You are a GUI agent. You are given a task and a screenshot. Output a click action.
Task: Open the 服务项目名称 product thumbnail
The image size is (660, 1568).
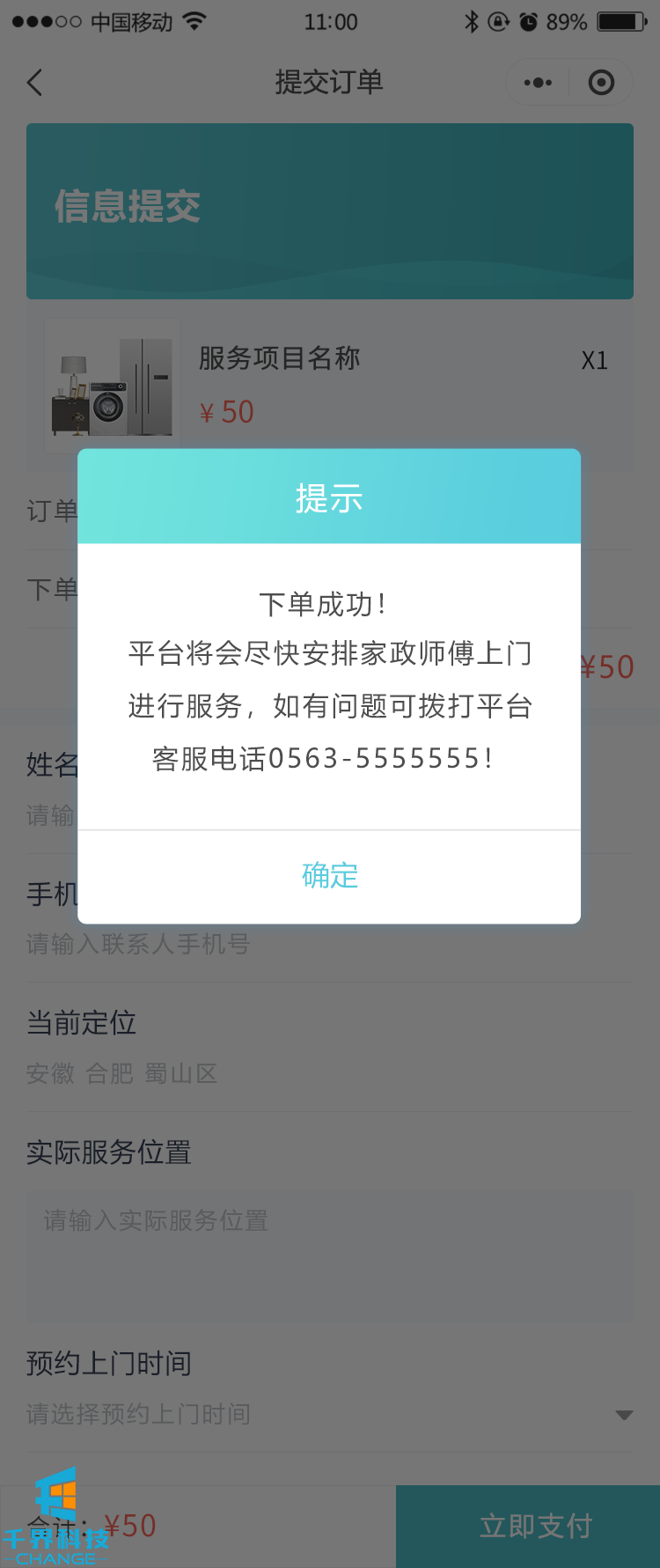pos(113,386)
